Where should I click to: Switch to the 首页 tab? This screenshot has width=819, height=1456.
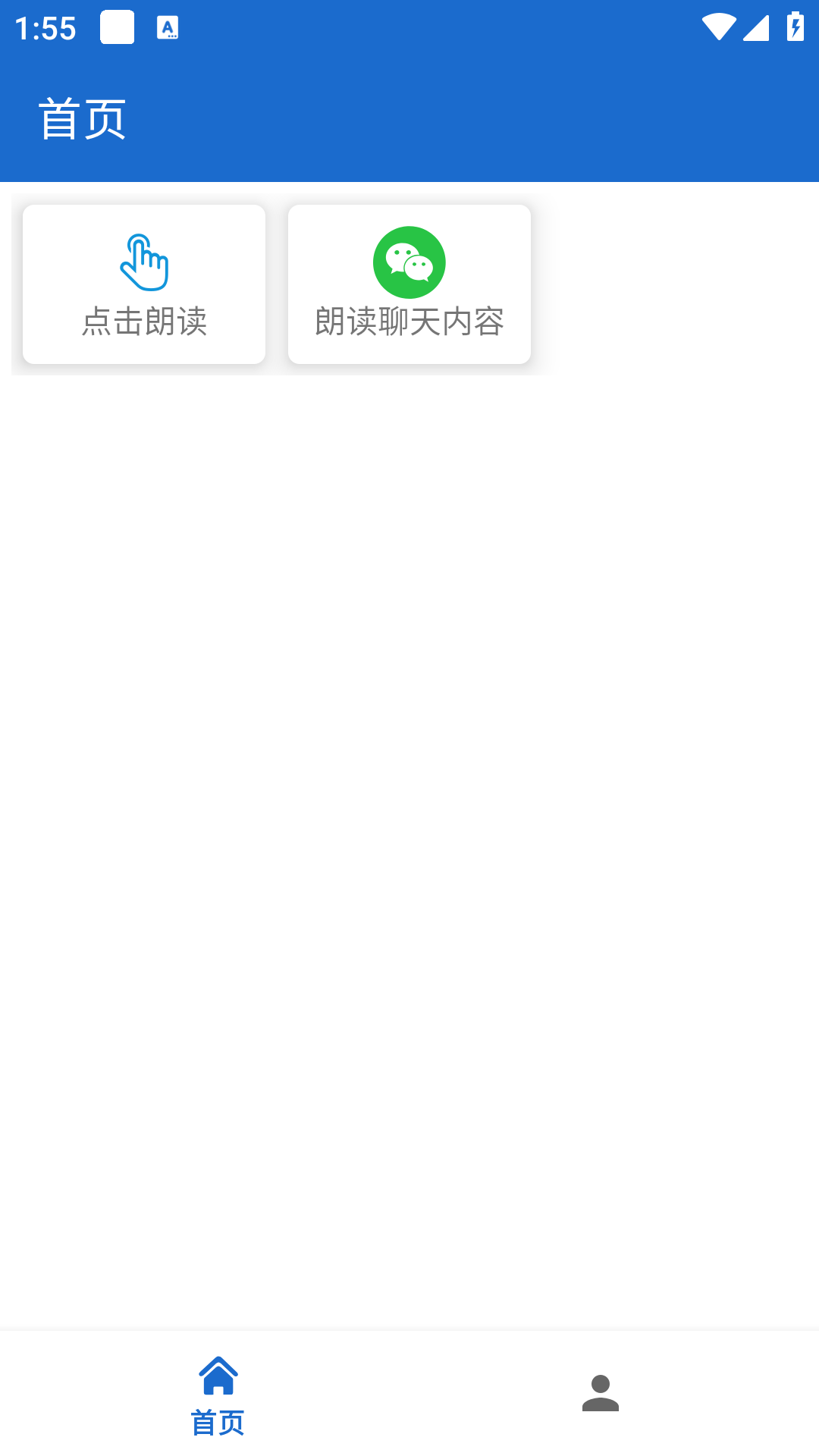(218, 1395)
